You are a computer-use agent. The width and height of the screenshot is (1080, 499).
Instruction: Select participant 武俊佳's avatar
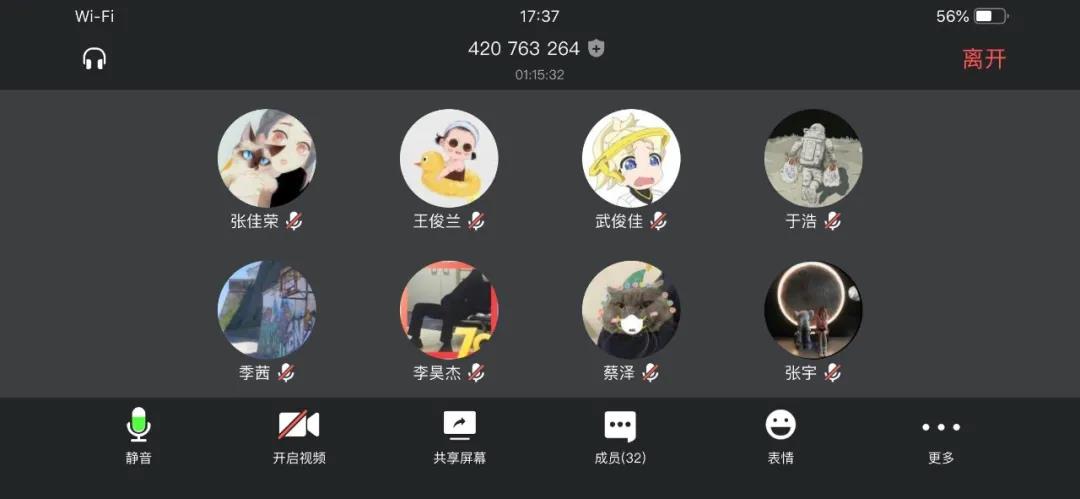[x=631, y=158]
